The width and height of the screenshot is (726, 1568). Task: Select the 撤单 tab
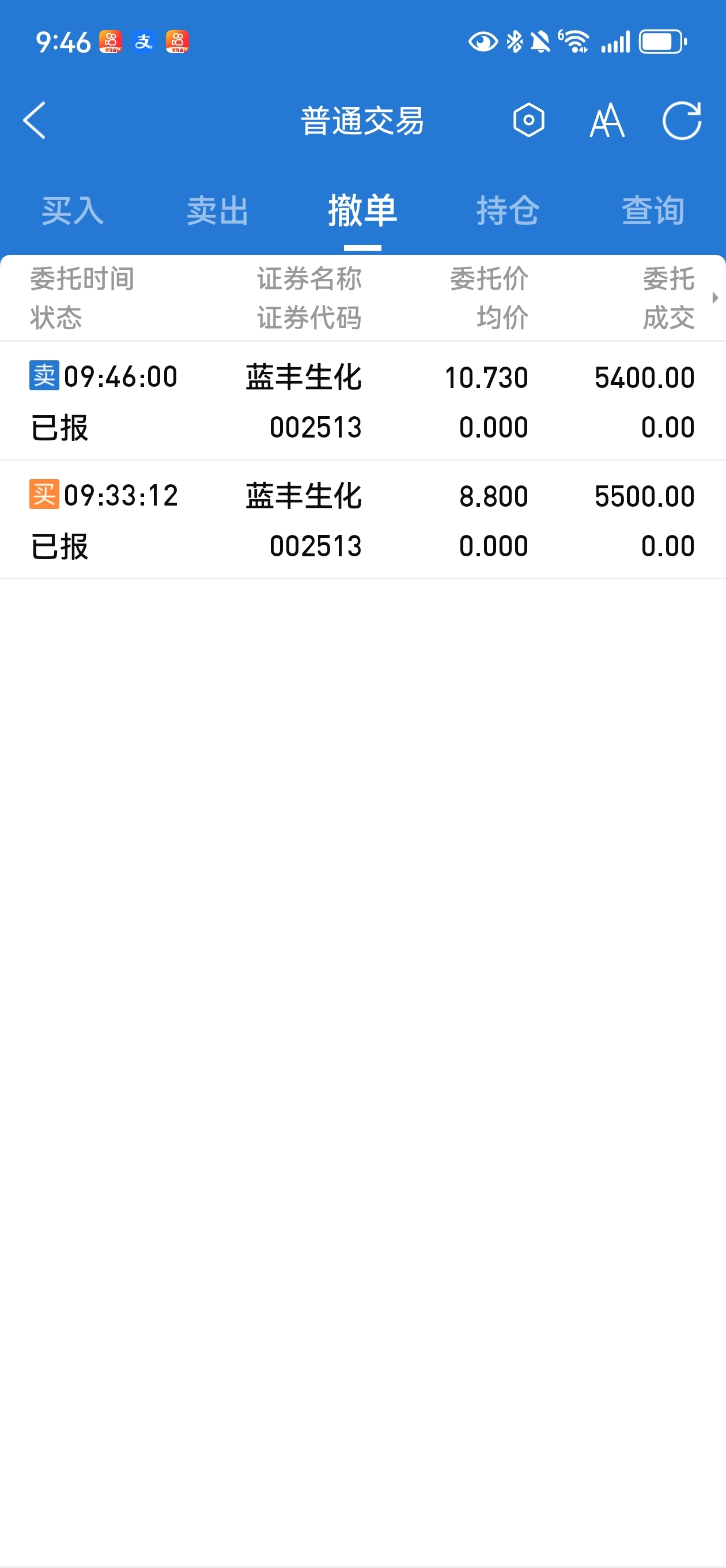[x=362, y=211]
